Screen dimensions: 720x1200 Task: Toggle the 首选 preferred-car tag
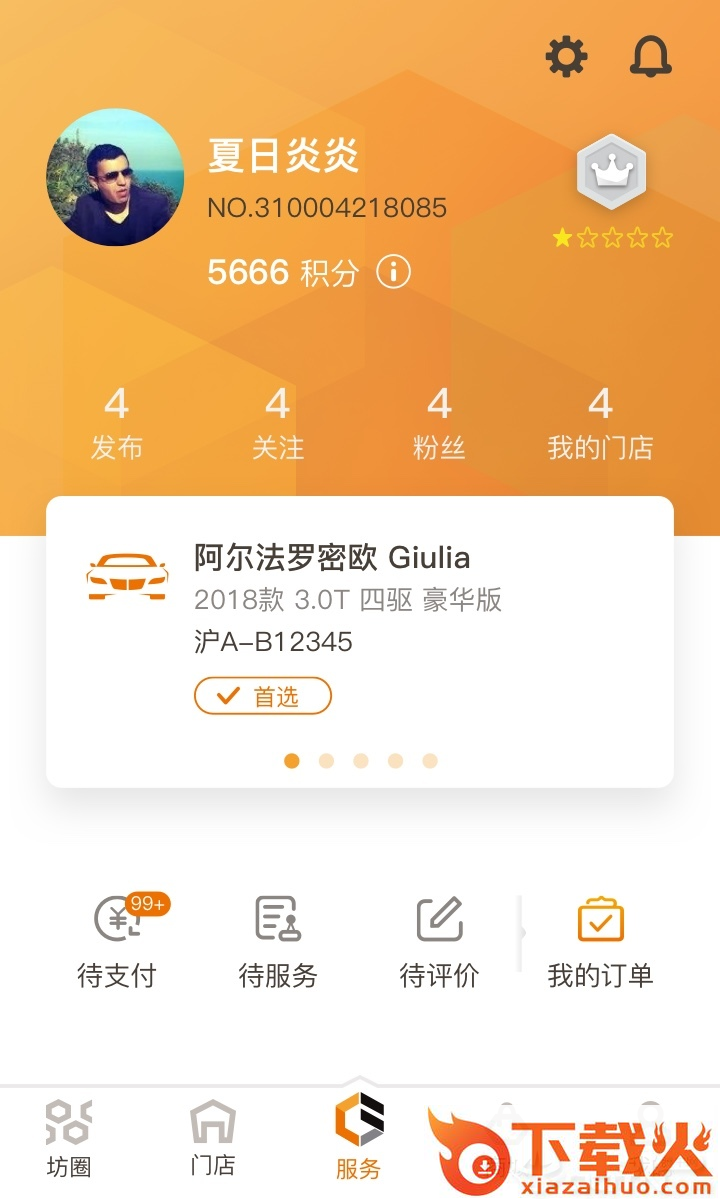pos(263,695)
